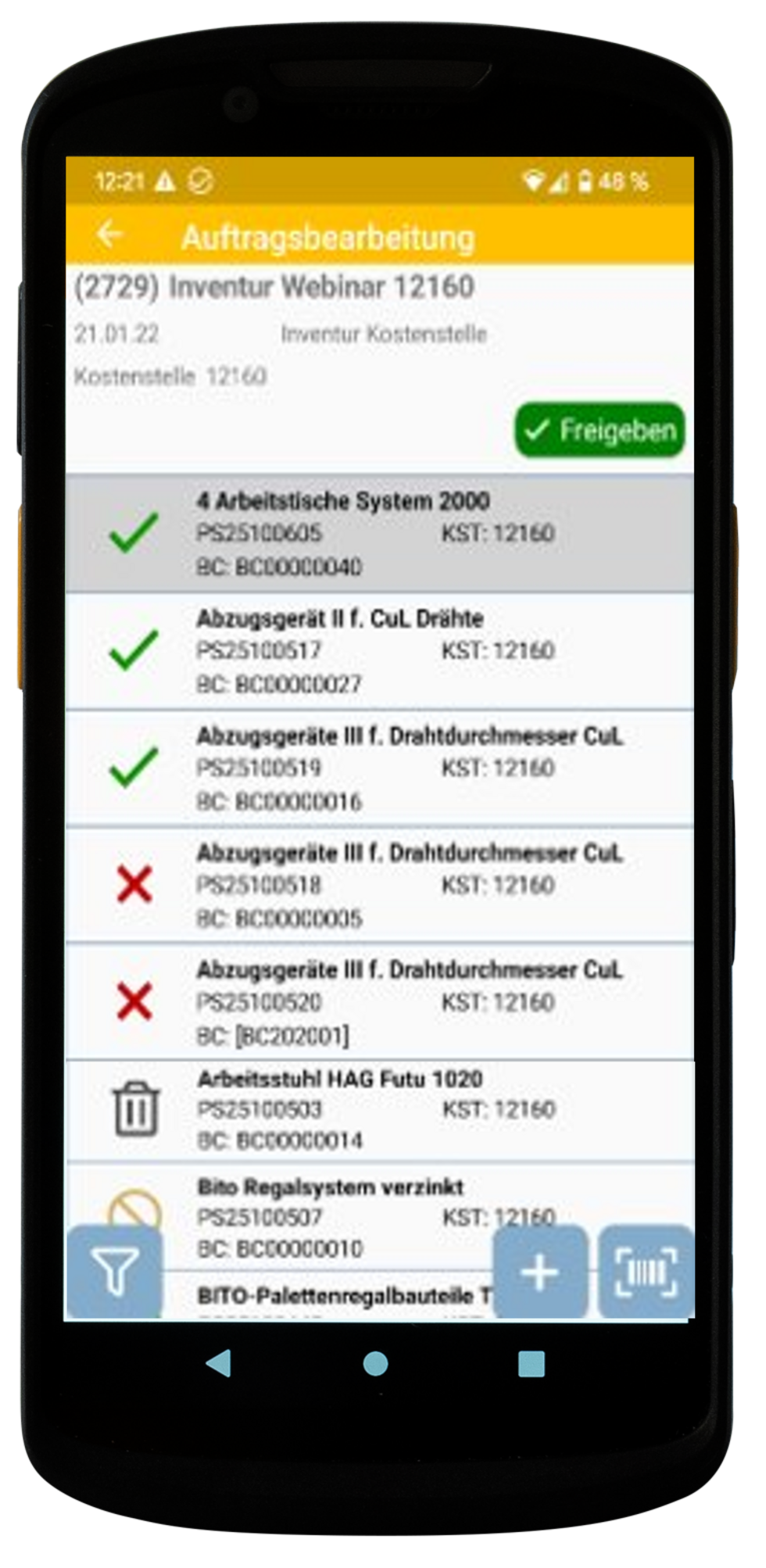
Task: Select Arbeitsstuhl HAG Futu 1020 row
Action: pos(379,1109)
